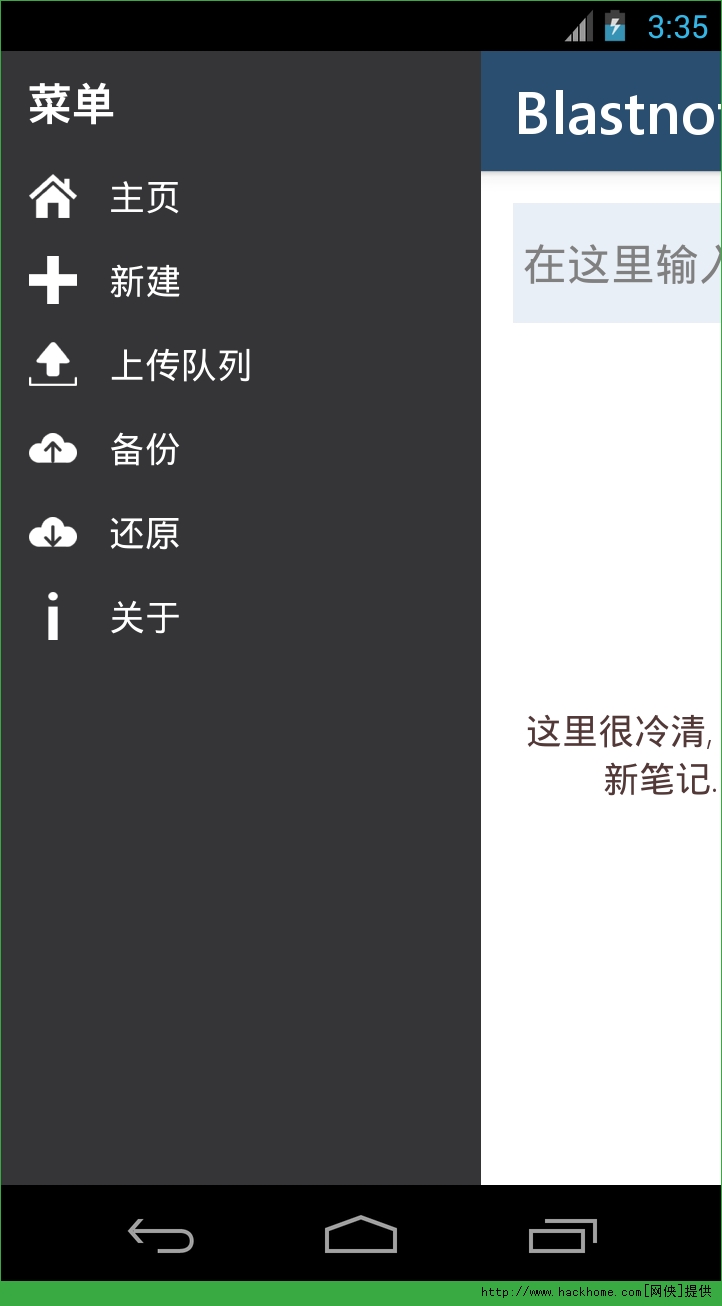Viewport: 722px width, 1306px height.
Task: Select 还原 to restore notes
Action: tap(144, 533)
